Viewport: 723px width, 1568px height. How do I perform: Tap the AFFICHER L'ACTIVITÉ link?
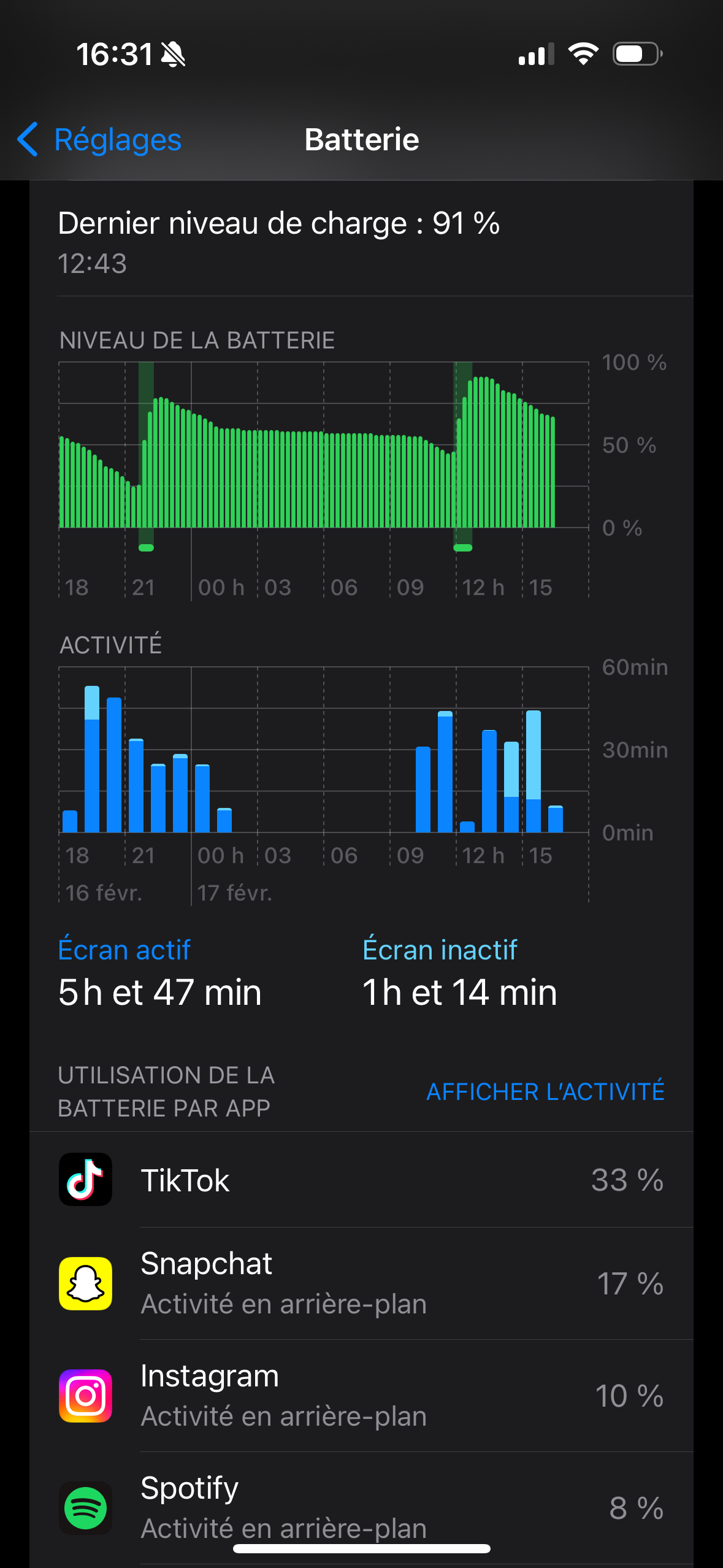coord(545,1091)
